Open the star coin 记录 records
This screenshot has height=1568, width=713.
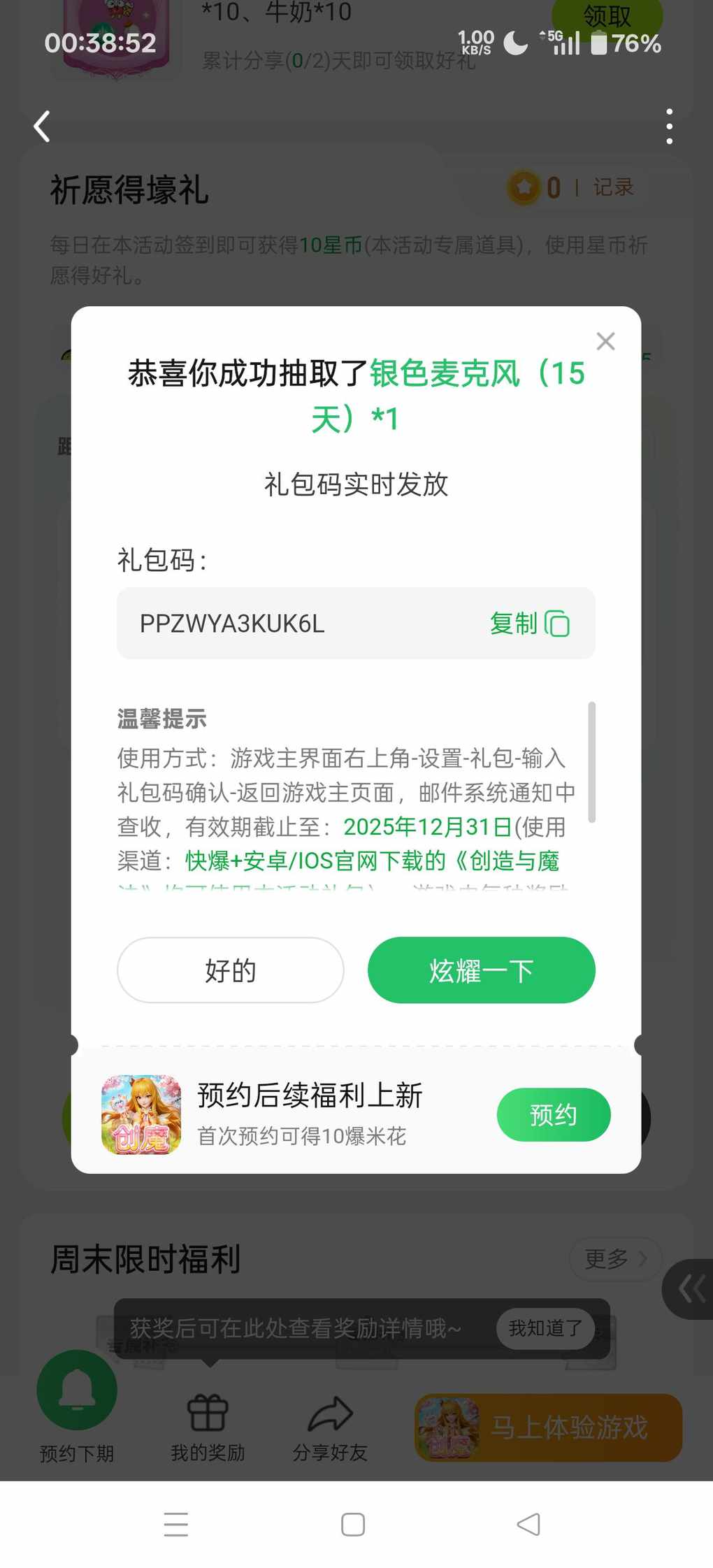pyautogui.click(x=613, y=187)
